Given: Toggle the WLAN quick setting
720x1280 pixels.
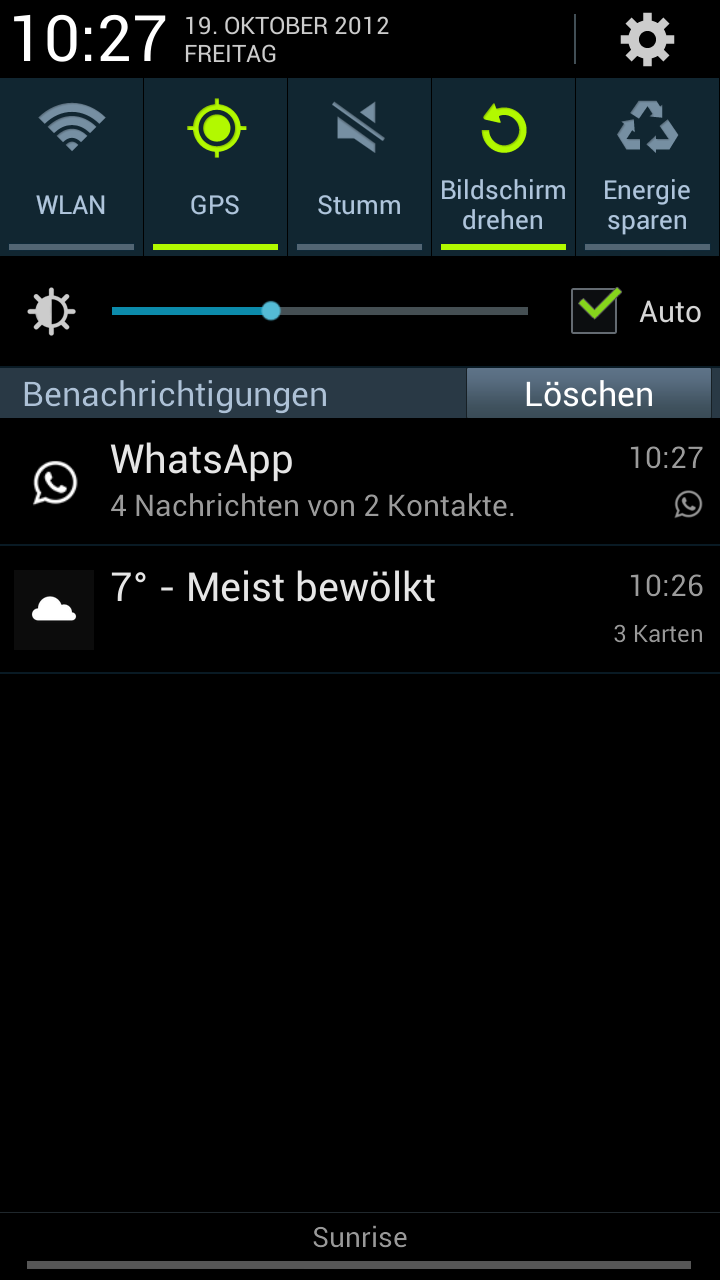Looking at the screenshot, I should coord(71,165).
